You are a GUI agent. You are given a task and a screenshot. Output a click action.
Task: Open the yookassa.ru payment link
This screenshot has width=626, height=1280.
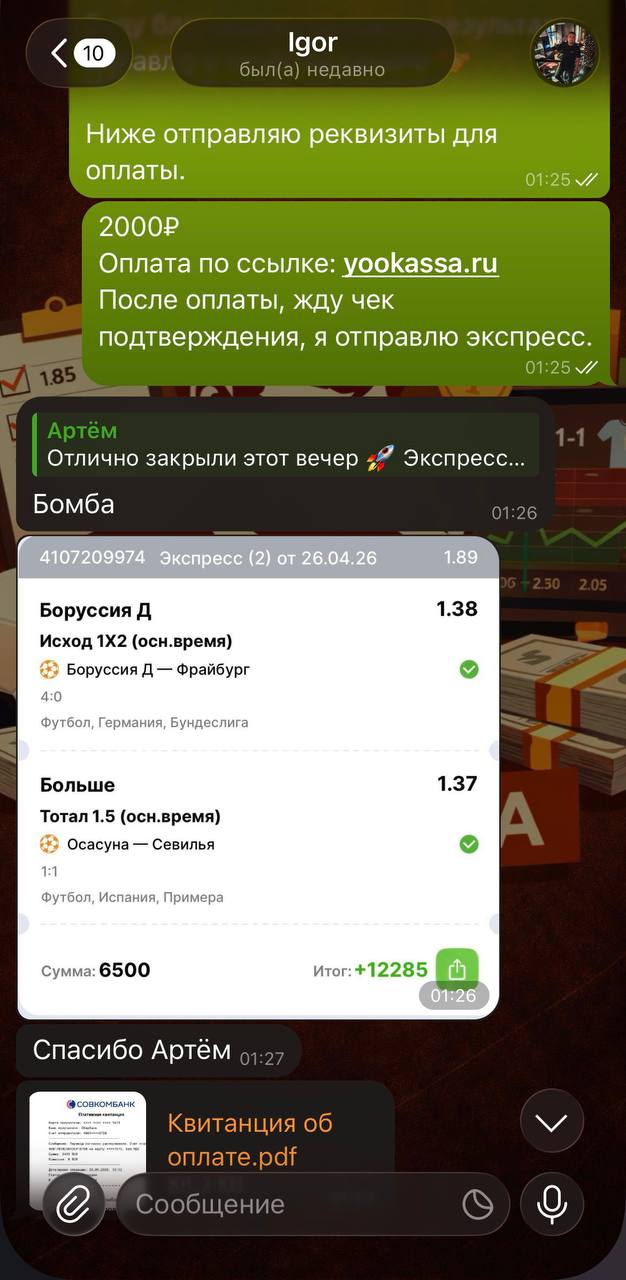coord(420,264)
